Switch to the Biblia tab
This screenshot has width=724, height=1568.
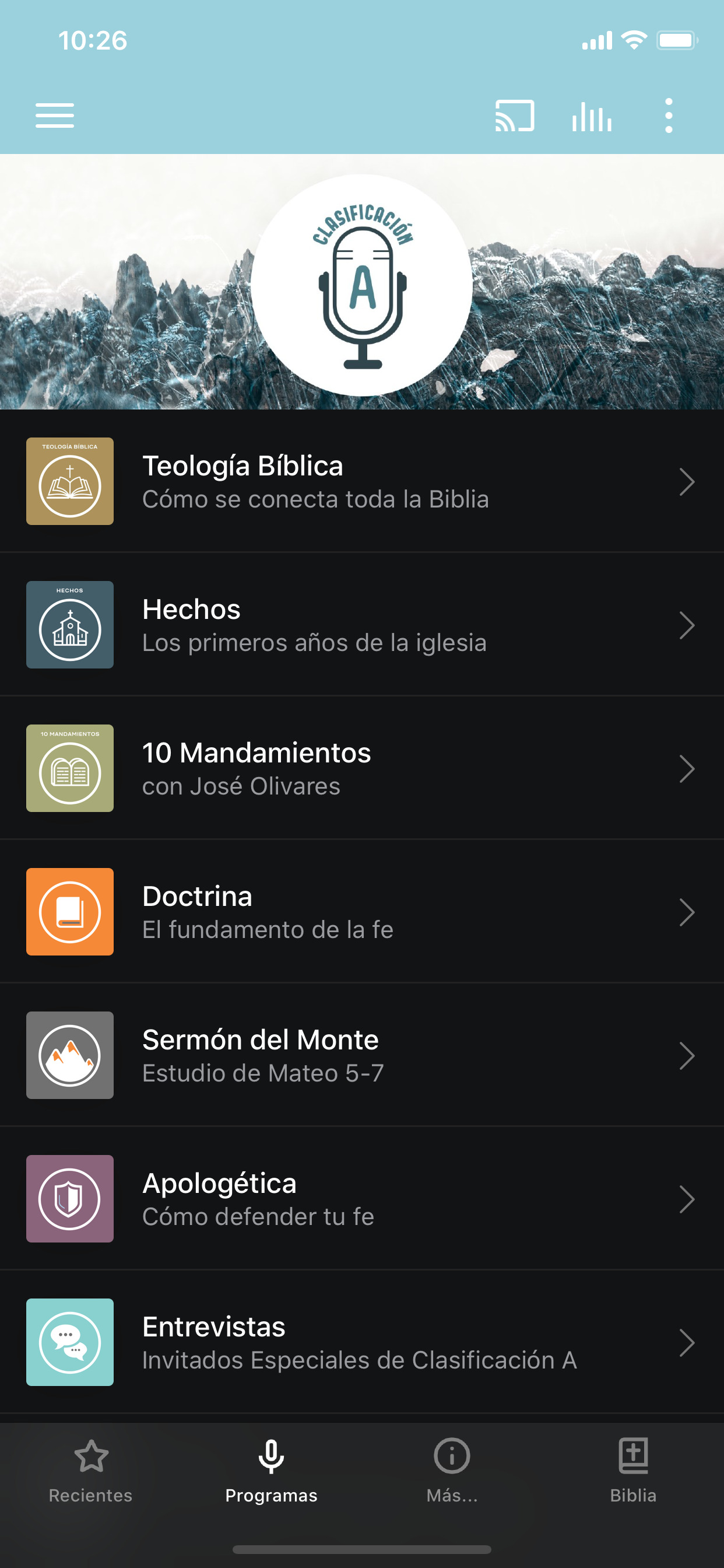point(633,1471)
